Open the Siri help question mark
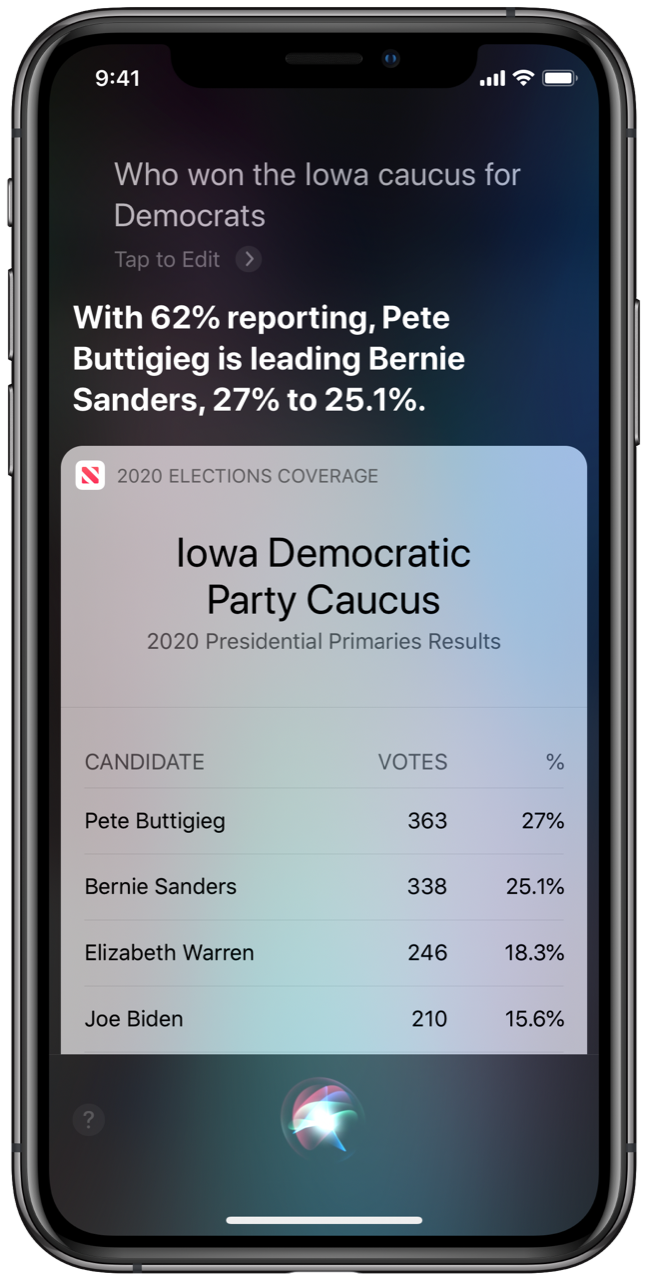Image resolution: width=648 pixels, height=1280 pixels. tap(88, 1119)
